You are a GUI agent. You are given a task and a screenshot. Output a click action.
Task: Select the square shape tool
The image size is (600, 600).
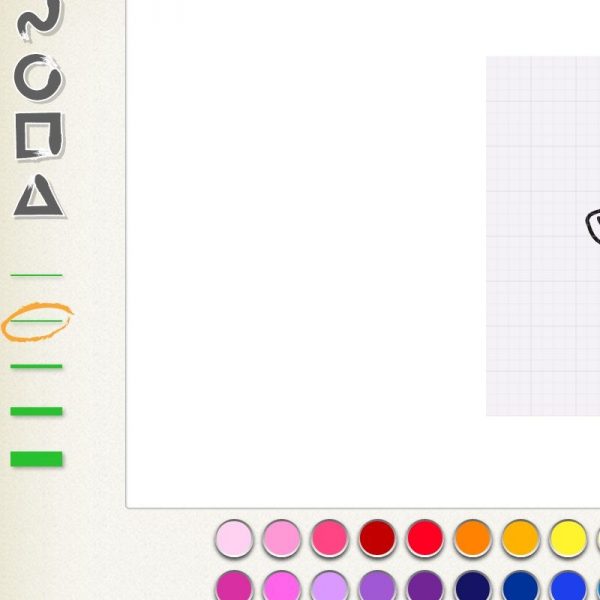tap(39, 137)
